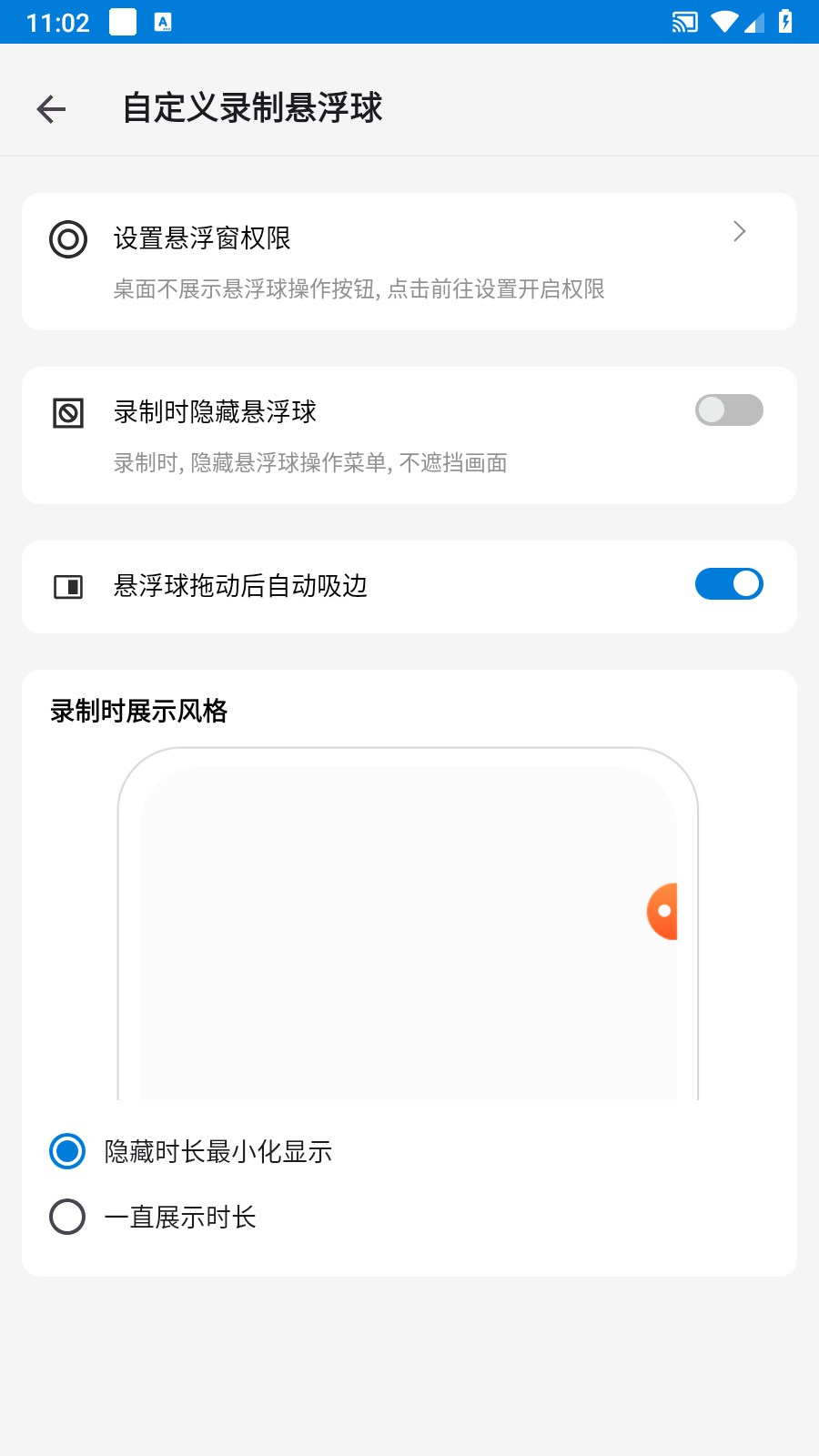Tap the small white dot on the floating ball

[663, 909]
